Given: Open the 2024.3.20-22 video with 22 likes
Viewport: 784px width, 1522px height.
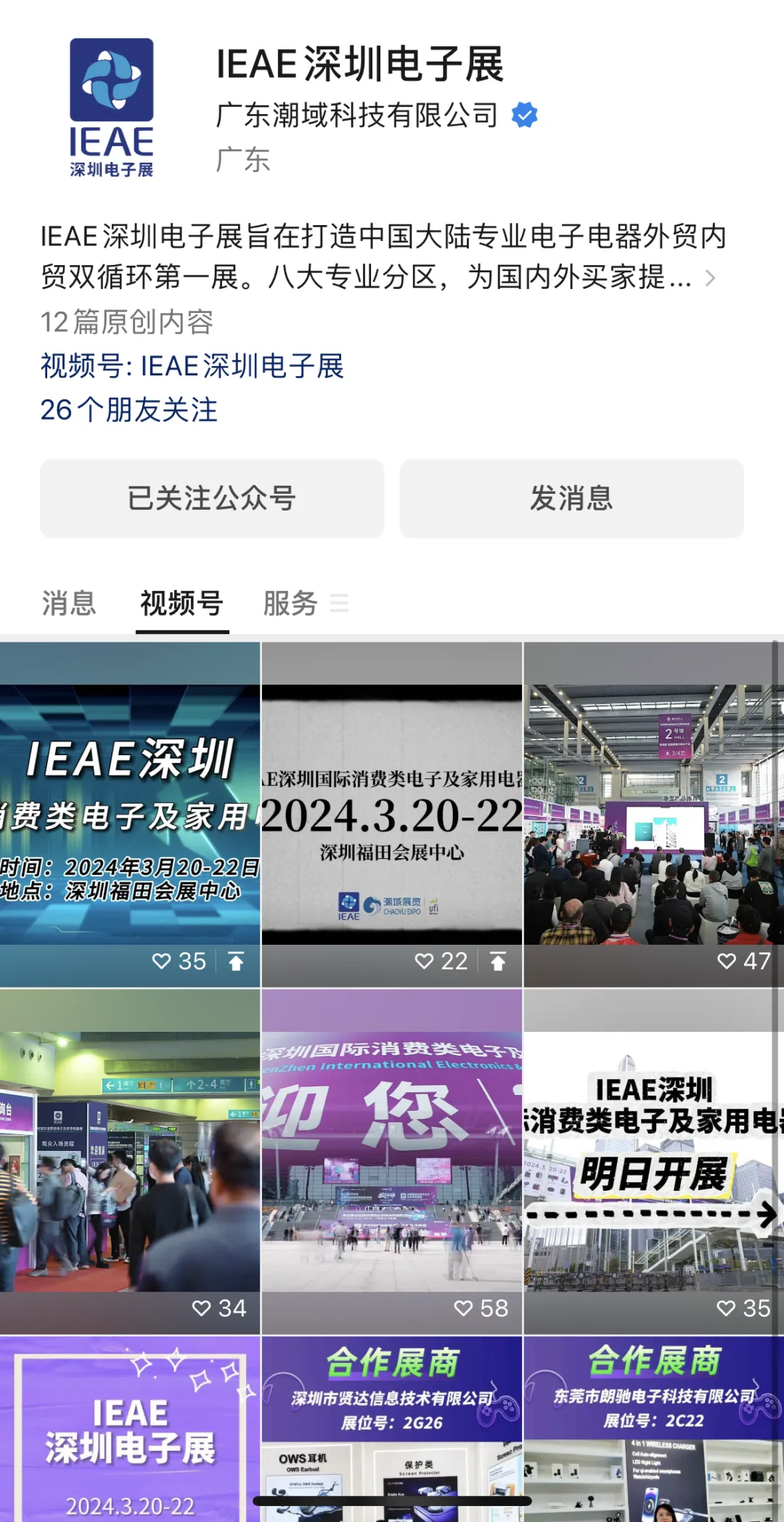Looking at the screenshot, I should tap(391, 813).
